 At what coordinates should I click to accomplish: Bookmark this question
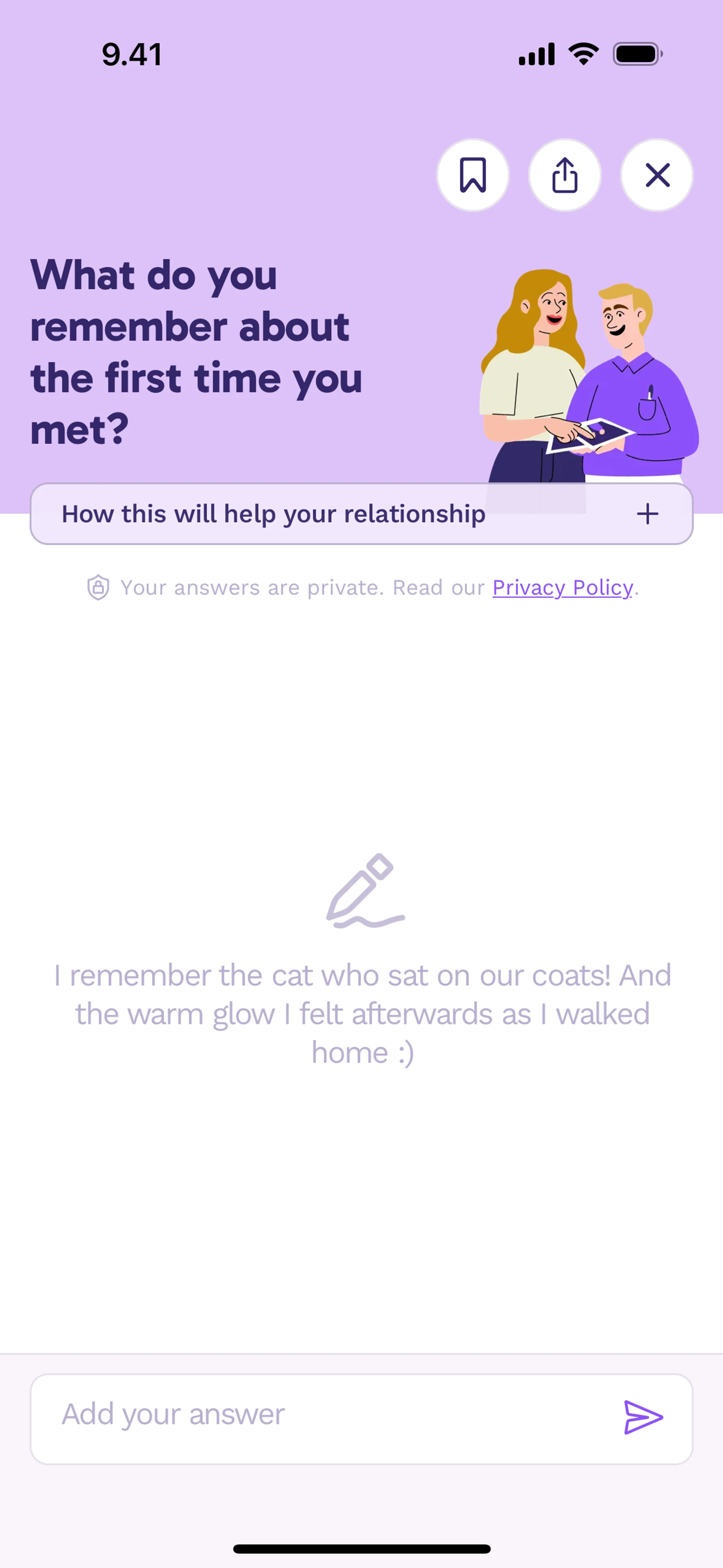point(473,175)
